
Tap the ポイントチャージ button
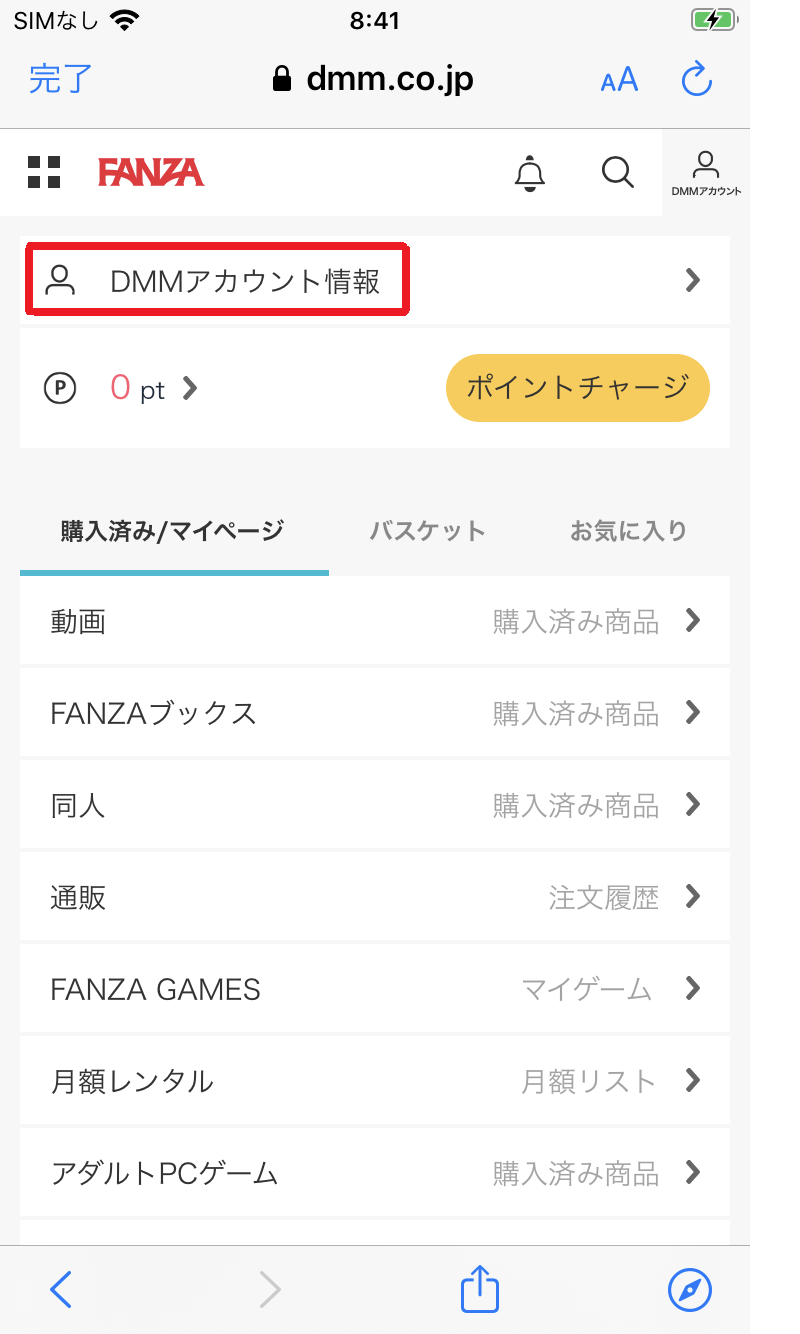tap(577, 387)
